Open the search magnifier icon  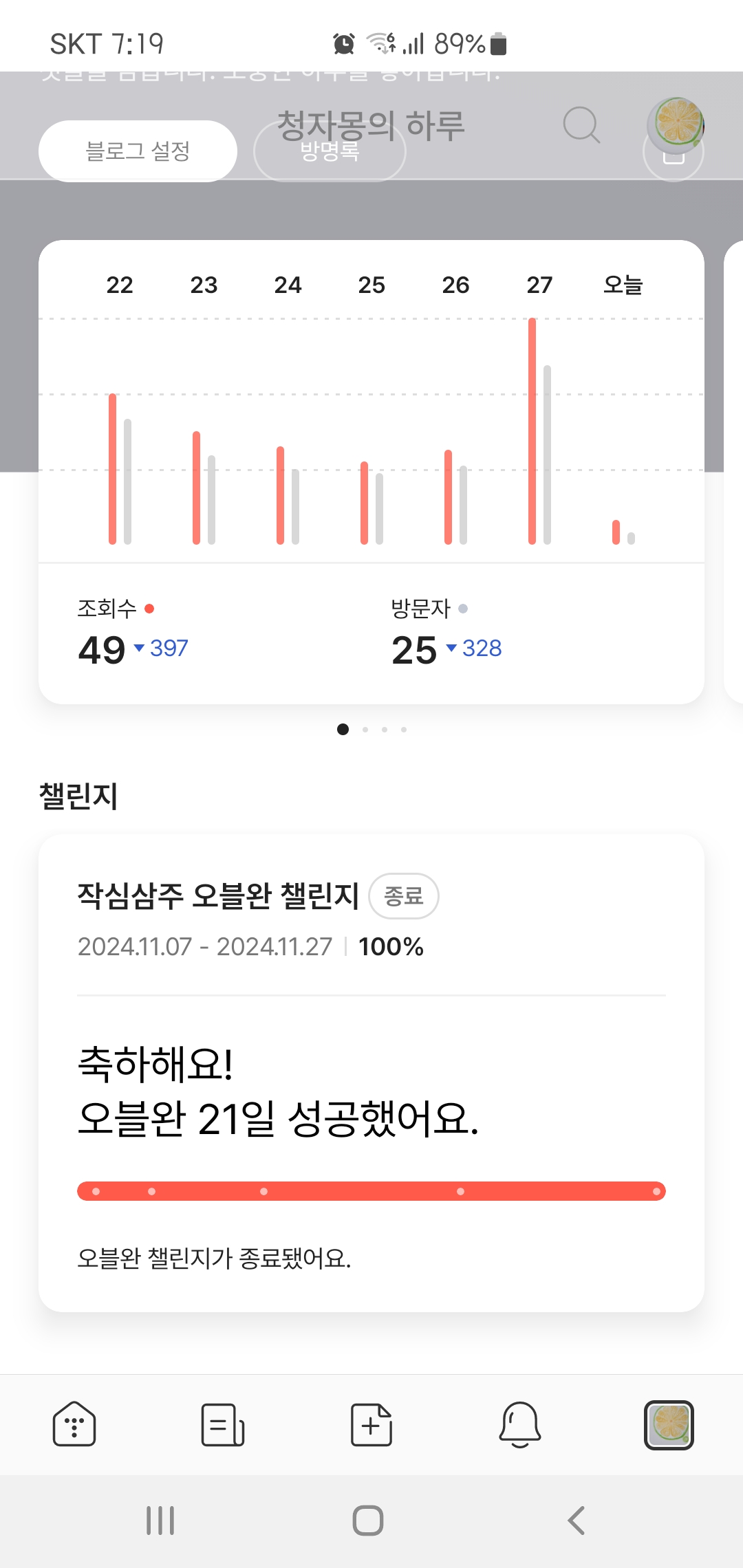click(582, 125)
